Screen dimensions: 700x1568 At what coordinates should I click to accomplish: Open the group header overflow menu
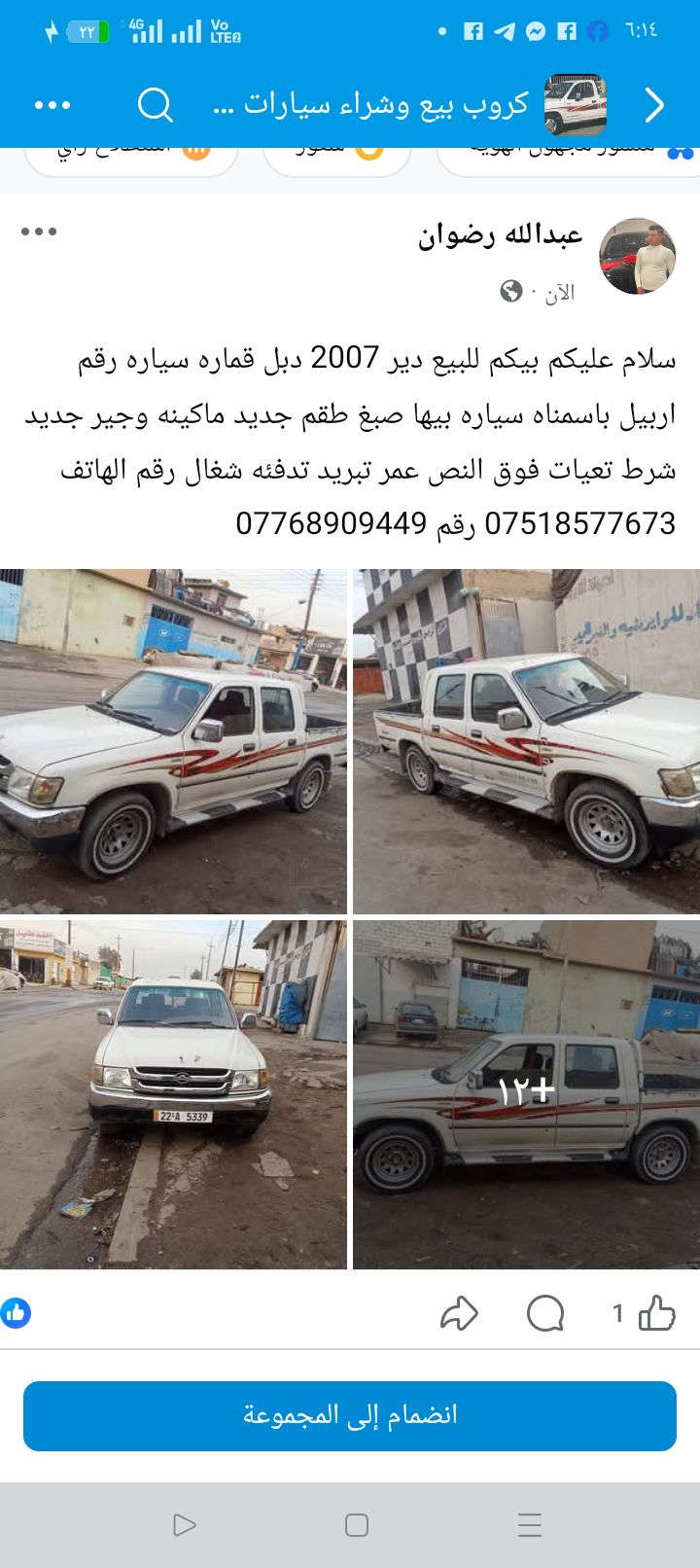tap(52, 105)
